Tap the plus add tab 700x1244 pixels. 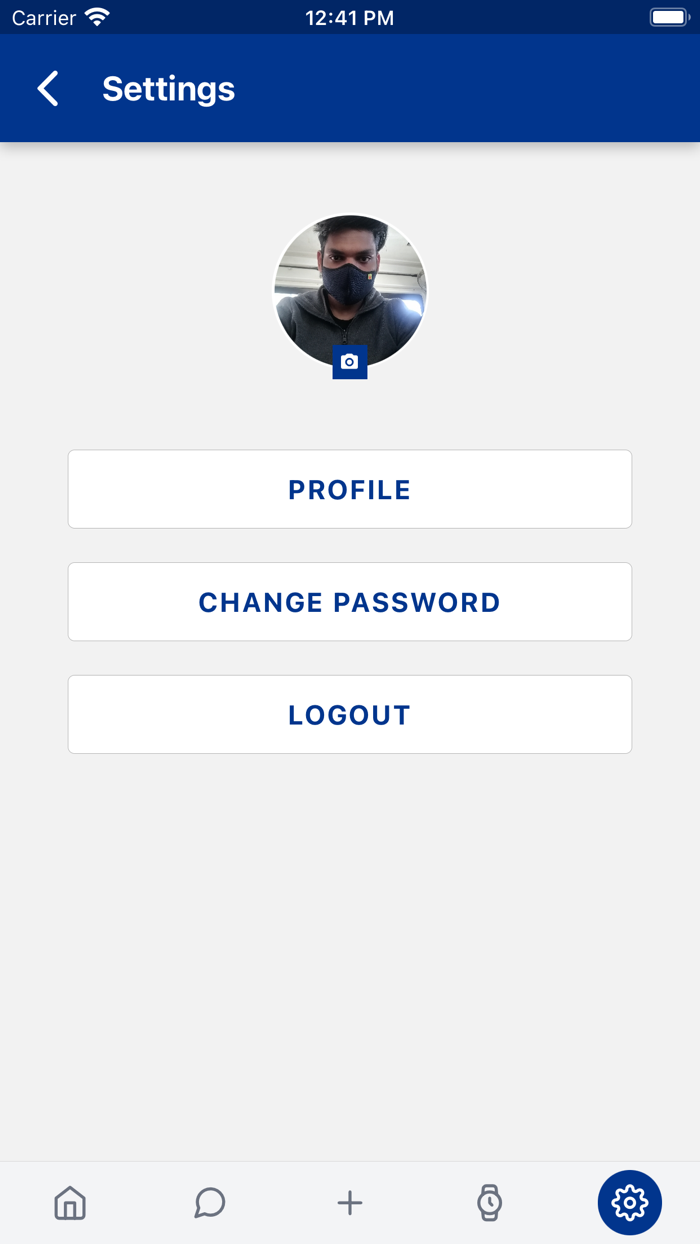coord(350,1202)
